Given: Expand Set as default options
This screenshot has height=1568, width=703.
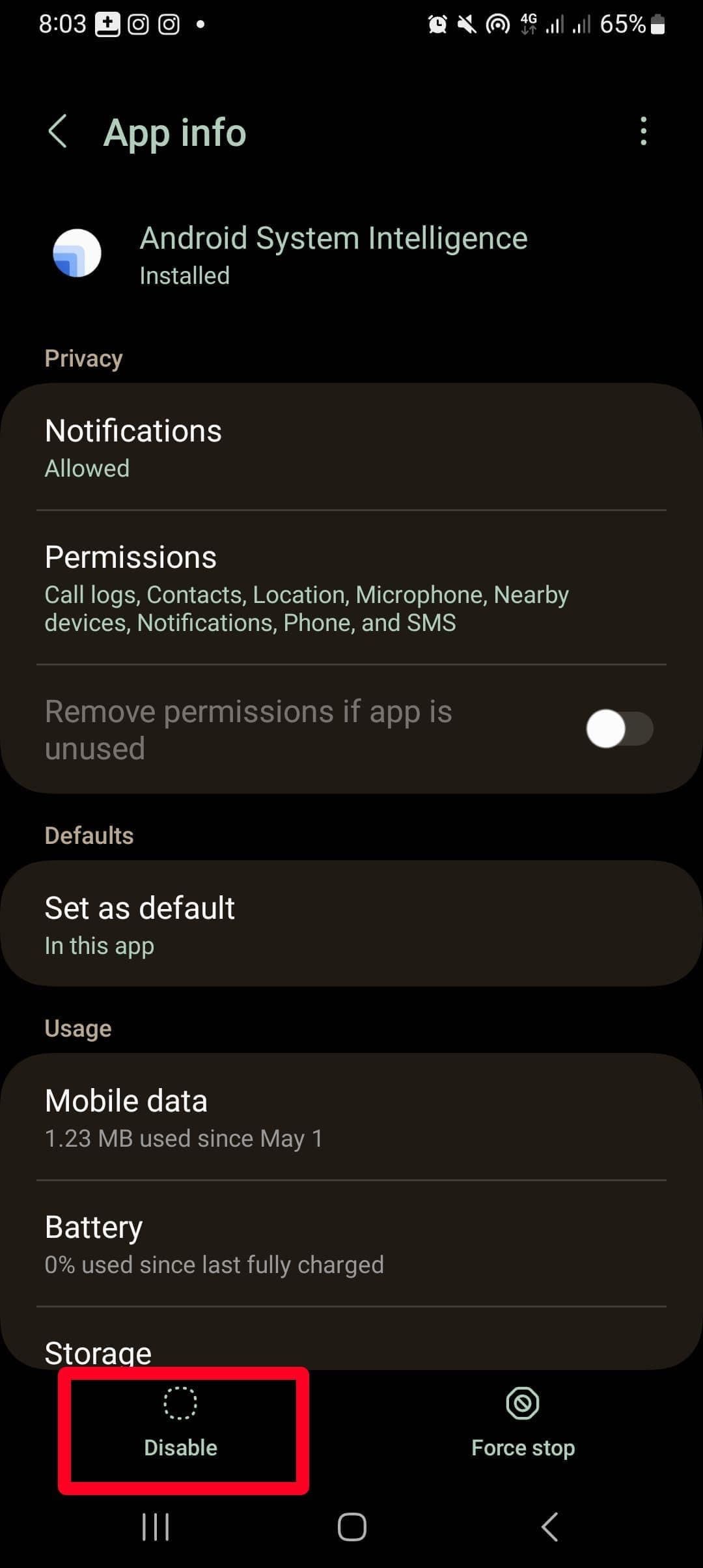Looking at the screenshot, I should pyautogui.click(x=351, y=925).
